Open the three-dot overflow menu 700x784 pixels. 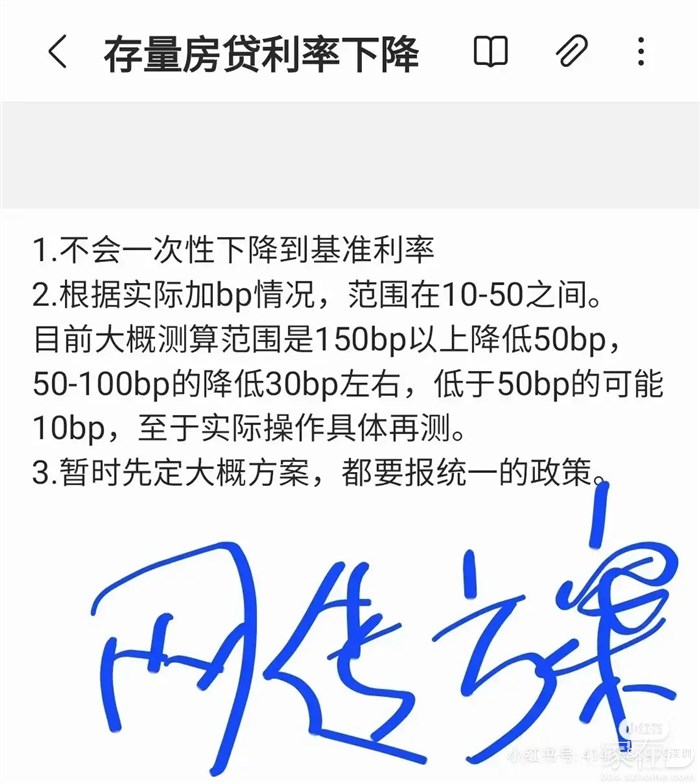(642, 52)
